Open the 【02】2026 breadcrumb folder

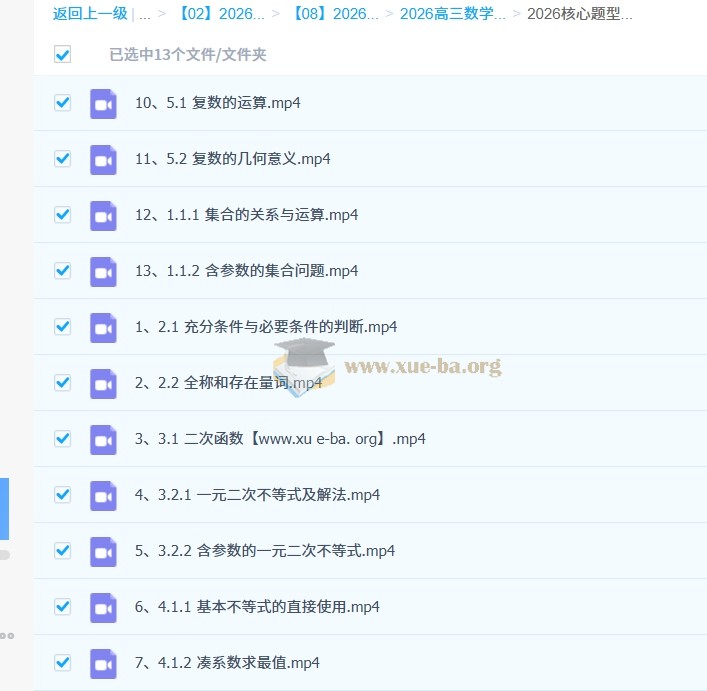click(222, 14)
